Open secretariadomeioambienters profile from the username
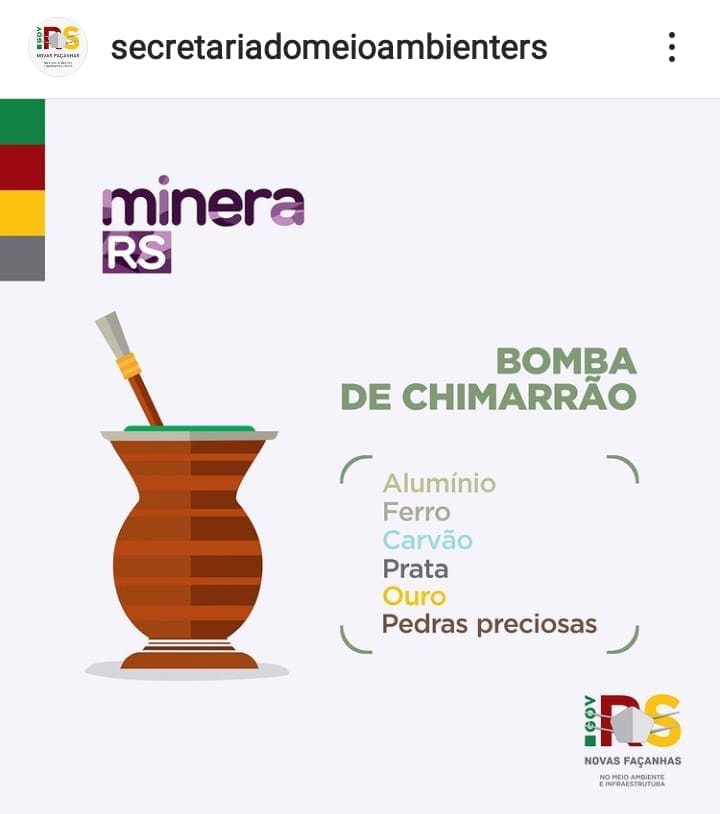The image size is (720, 814). click(x=329, y=47)
